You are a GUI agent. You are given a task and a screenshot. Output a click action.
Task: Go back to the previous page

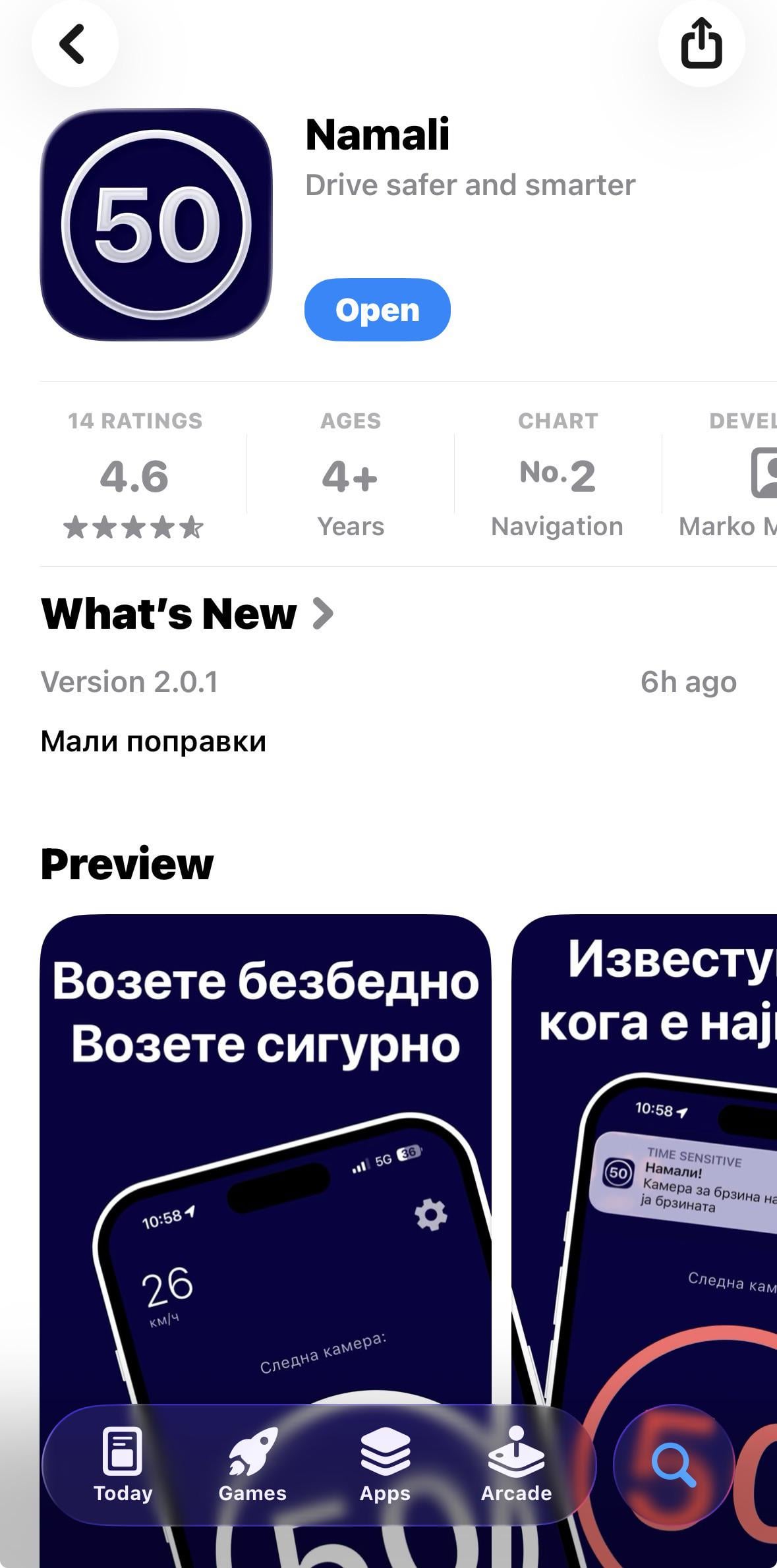click(x=74, y=44)
